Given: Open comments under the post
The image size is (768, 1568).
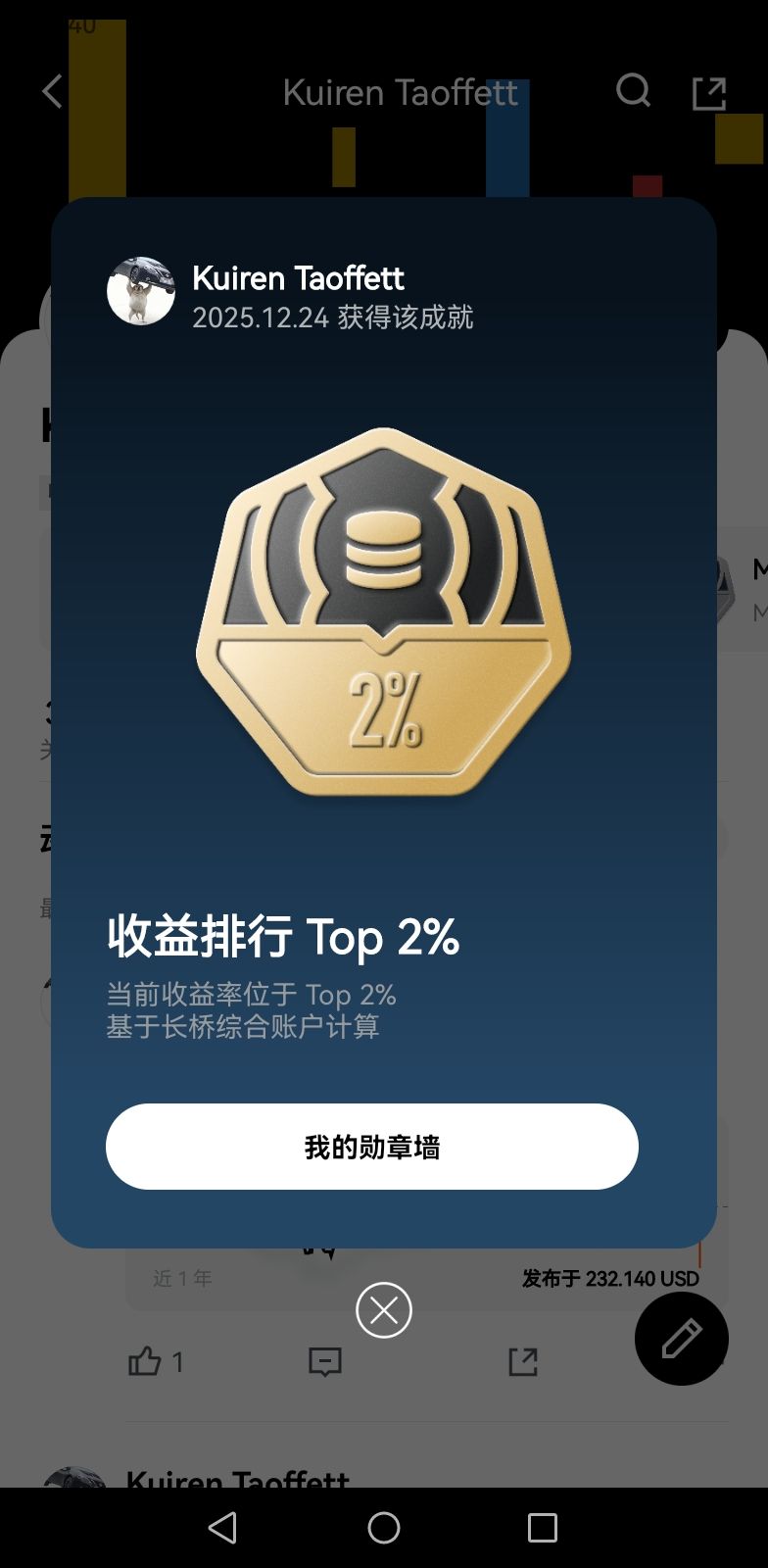Looking at the screenshot, I should [325, 1361].
